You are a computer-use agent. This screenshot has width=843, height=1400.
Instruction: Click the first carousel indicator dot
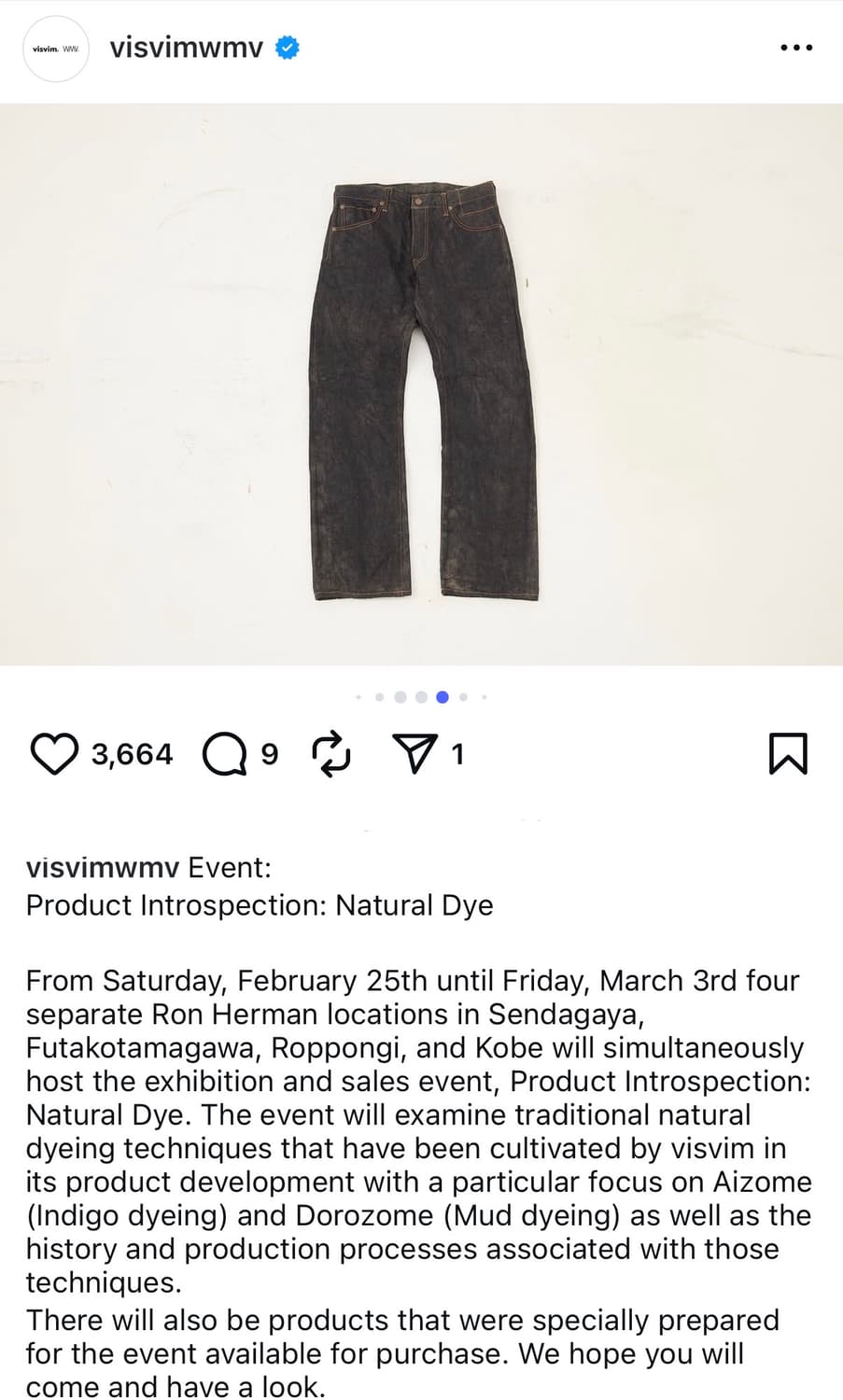tap(358, 696)
